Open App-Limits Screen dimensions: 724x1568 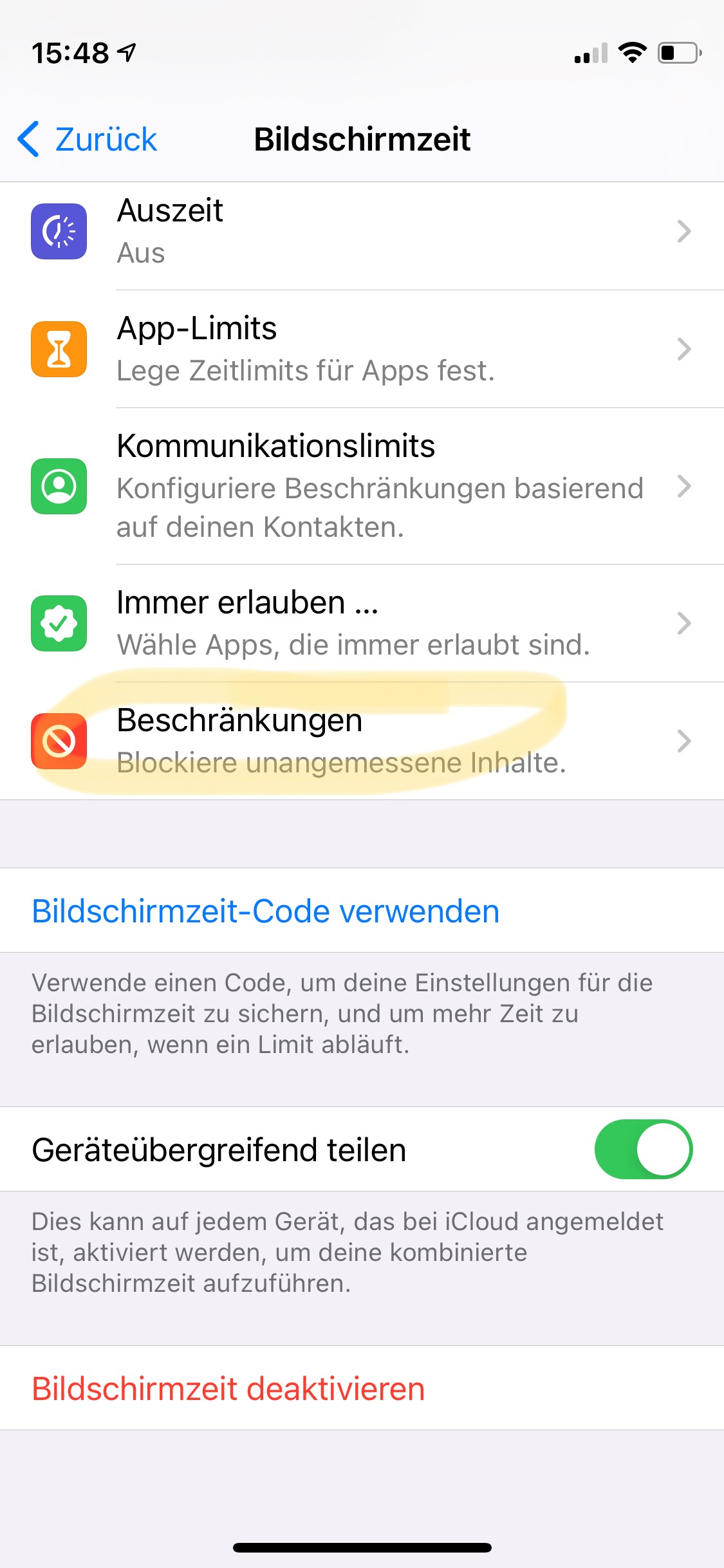click(x=362, y=349)
